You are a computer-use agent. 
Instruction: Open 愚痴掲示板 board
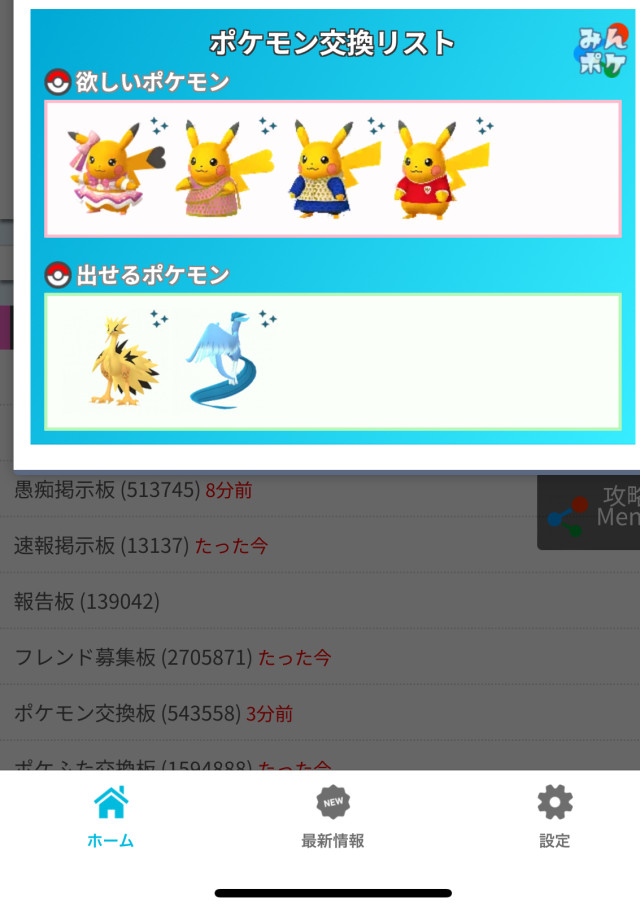133,490
